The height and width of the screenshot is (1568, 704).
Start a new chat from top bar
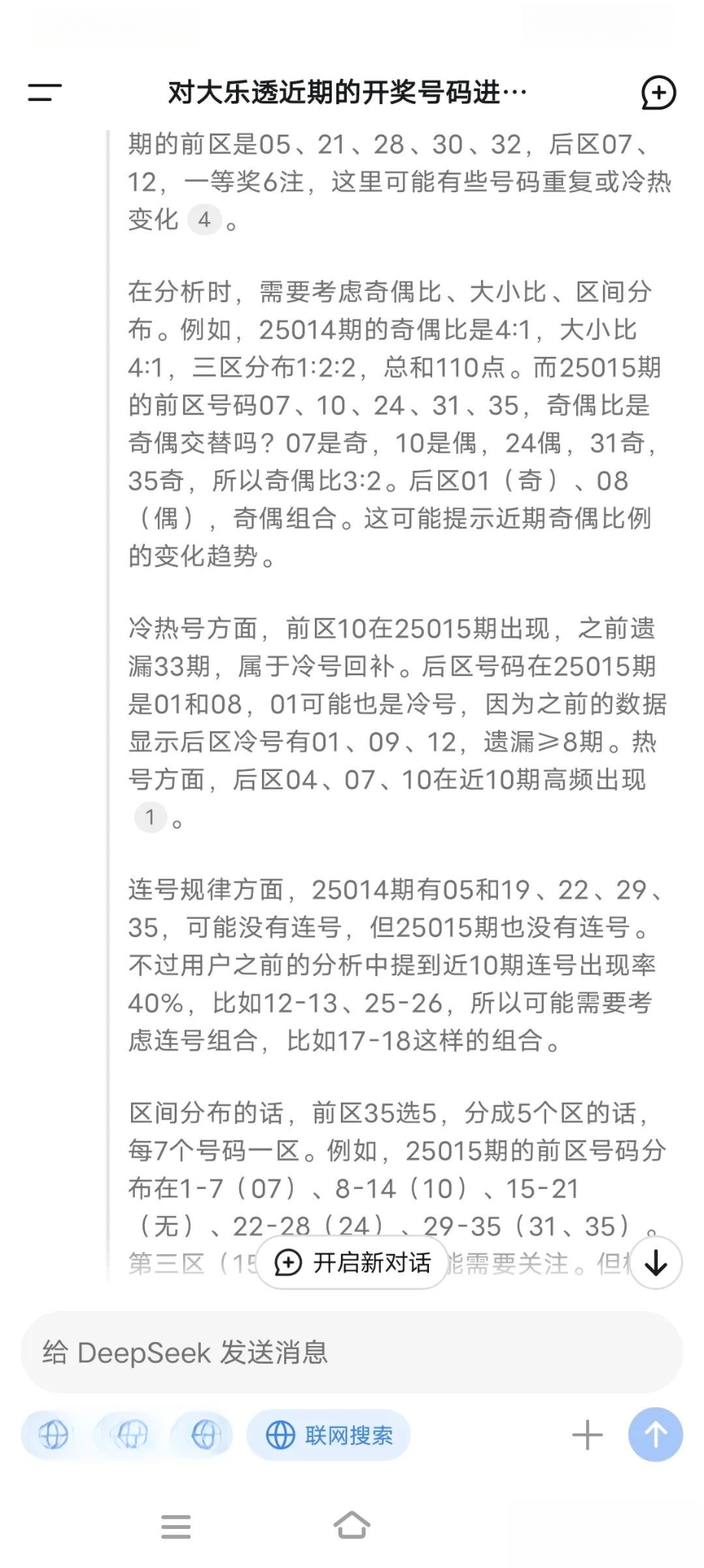[x=658, y=93]
